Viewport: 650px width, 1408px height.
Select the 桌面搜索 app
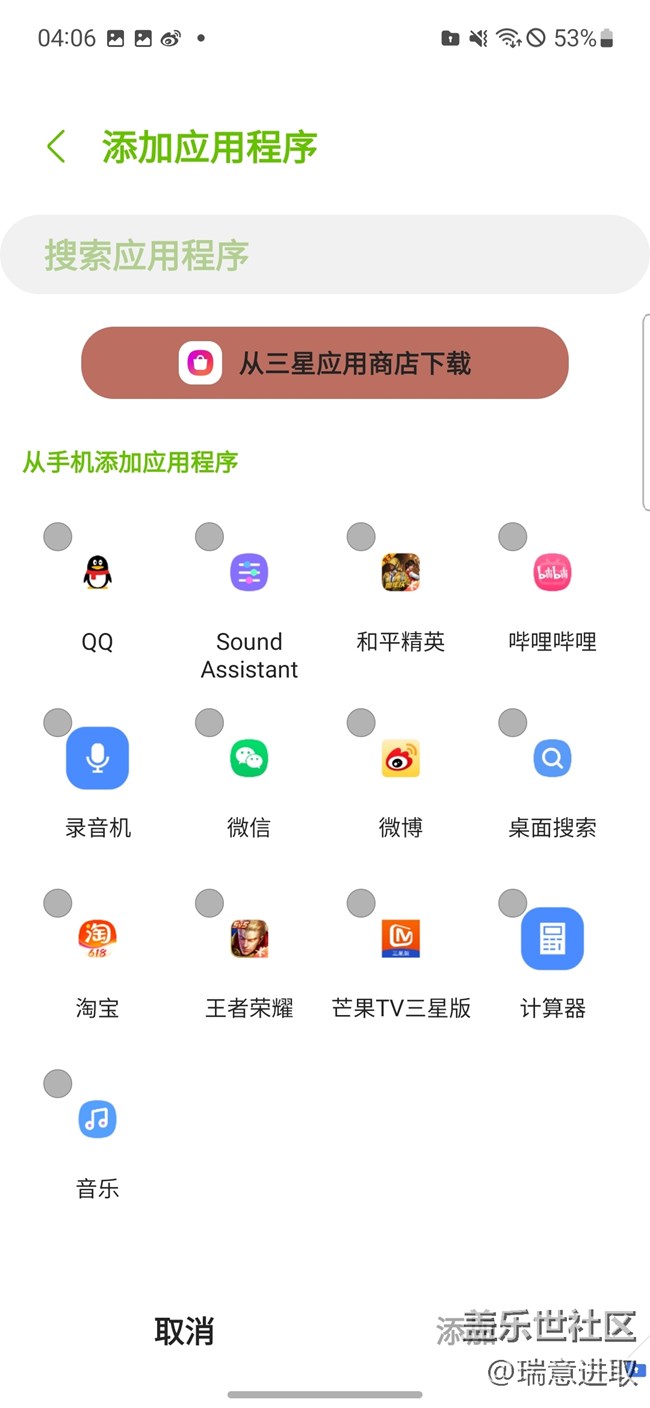point(552,759)
